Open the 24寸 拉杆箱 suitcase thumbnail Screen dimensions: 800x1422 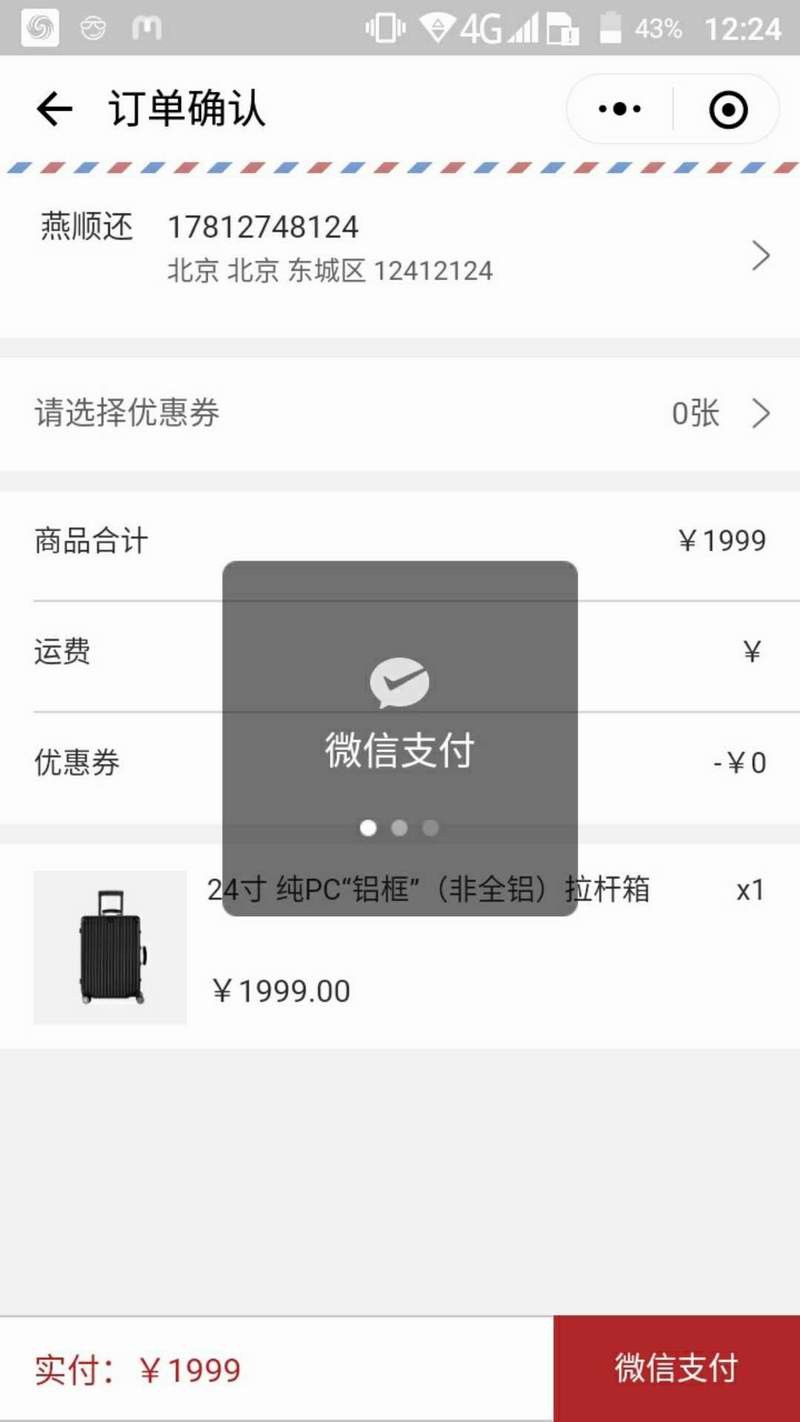pyautogui.click(x=110, y=947)
